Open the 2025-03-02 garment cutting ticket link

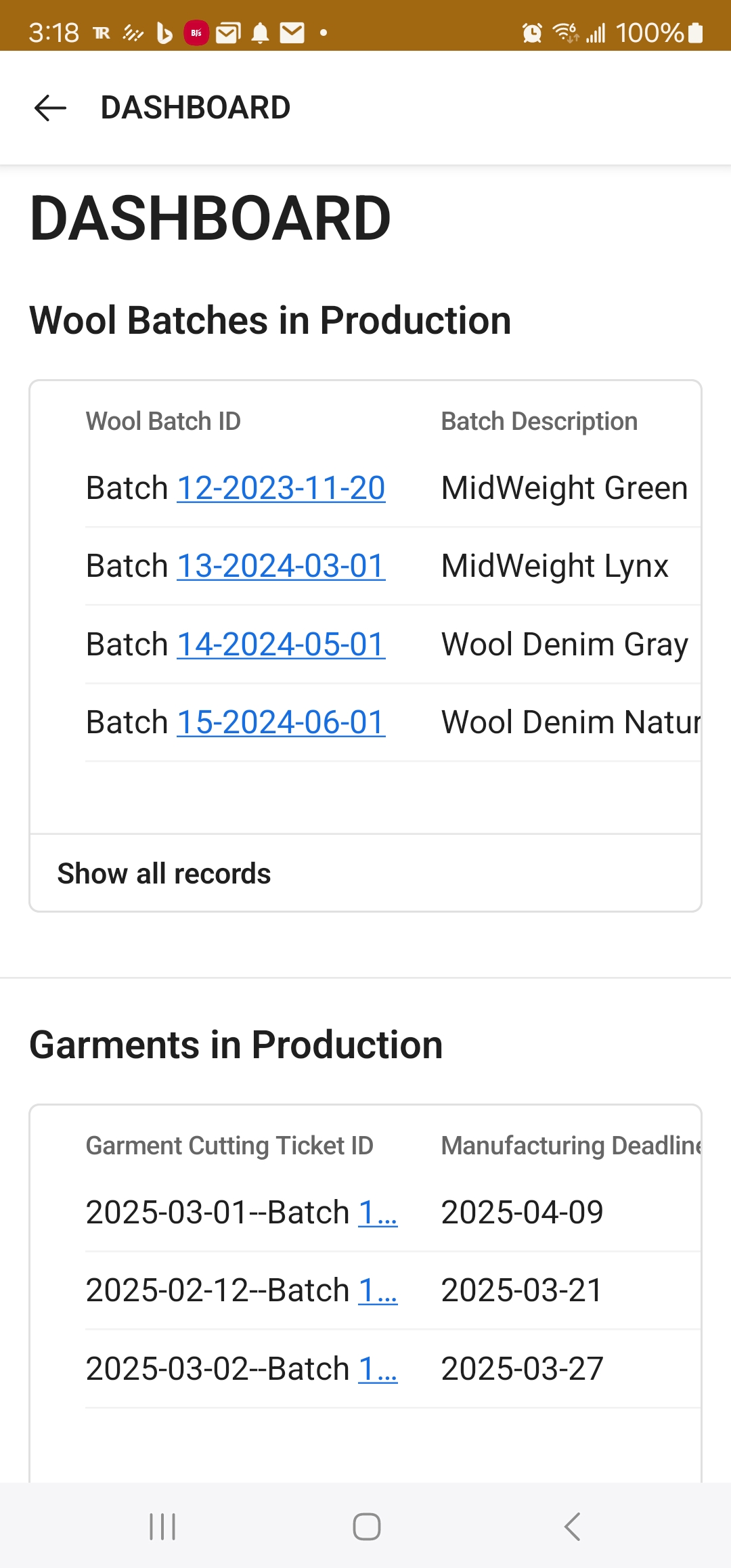click(x=377, y=1369)
